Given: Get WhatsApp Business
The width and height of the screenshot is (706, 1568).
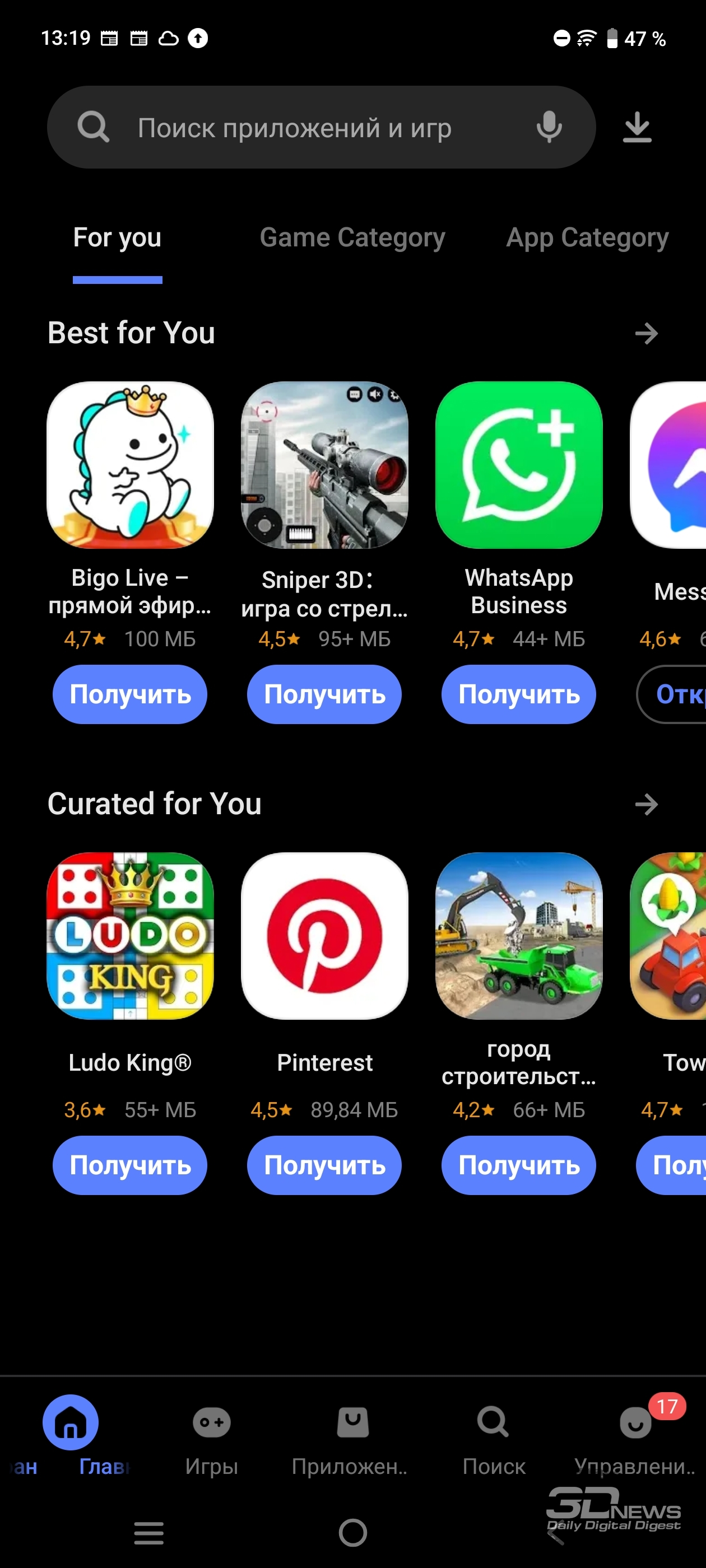Looking at the screenshot, I should pos(518,694).
